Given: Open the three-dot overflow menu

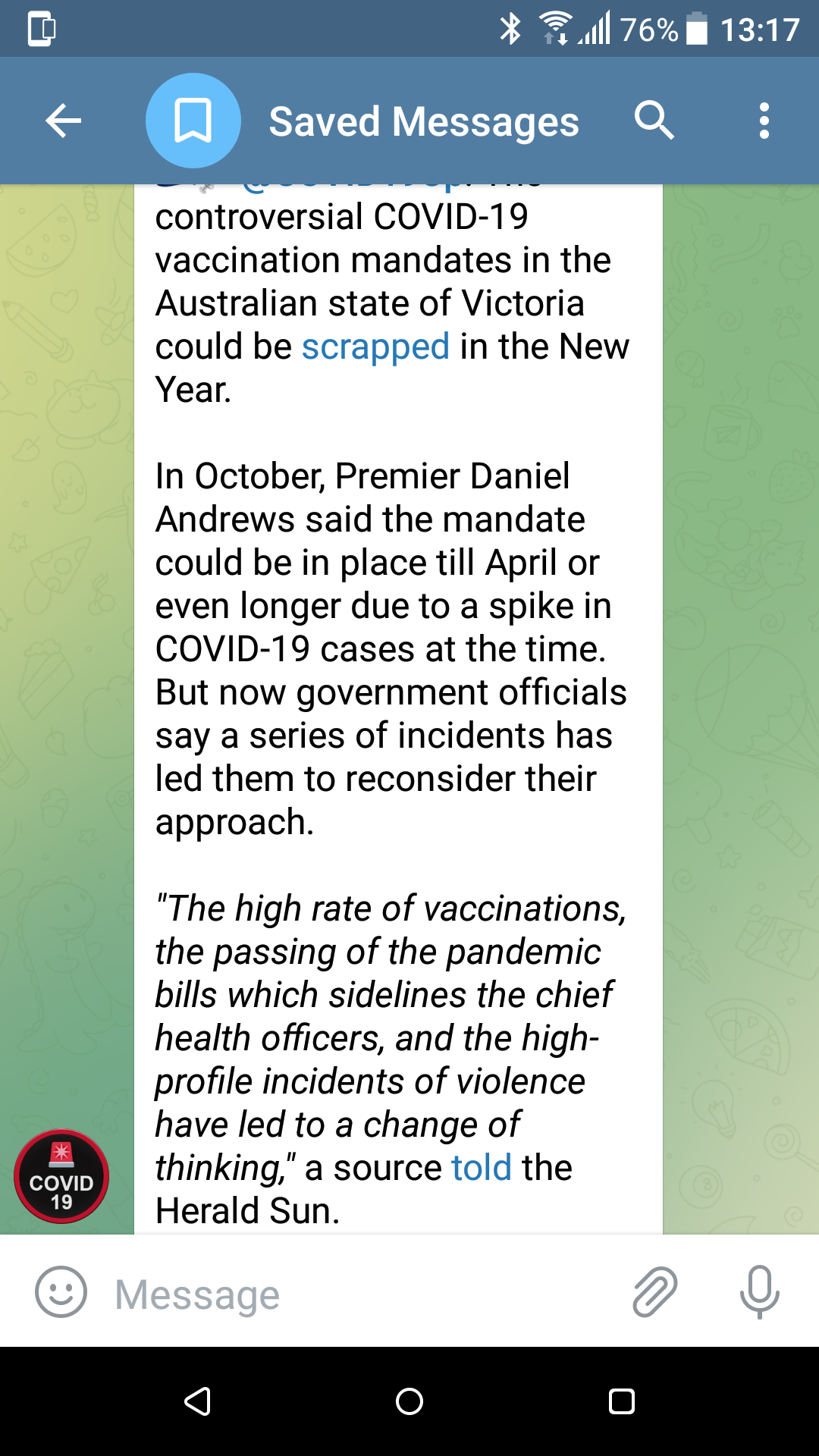Looking at the screenshot, I should [764, 121].
